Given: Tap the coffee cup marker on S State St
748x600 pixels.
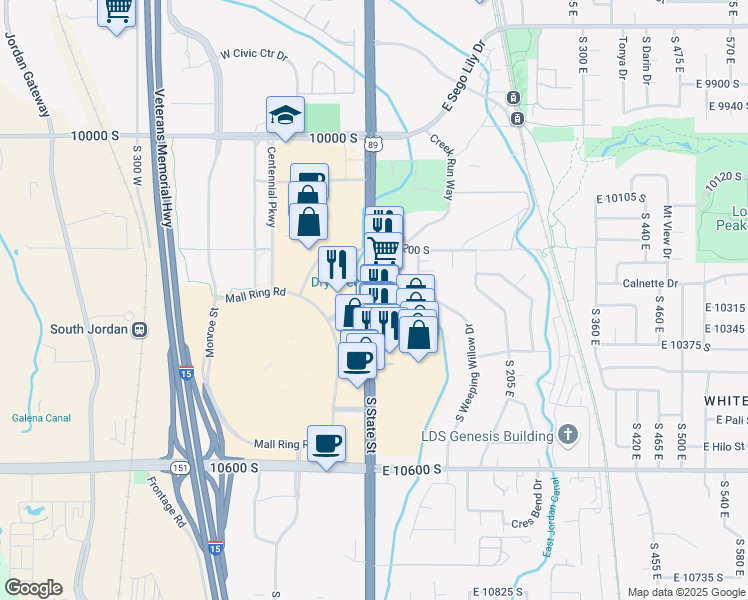Looking at the screenshot, I should point(357,359).
